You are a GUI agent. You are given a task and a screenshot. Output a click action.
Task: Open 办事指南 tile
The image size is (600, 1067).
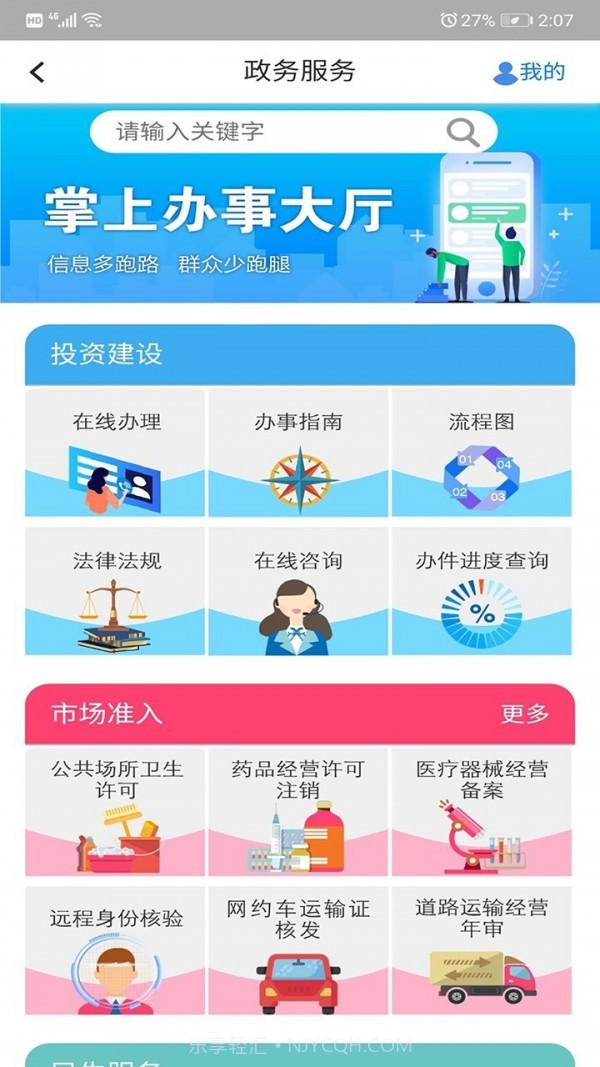tap(298, 453)
